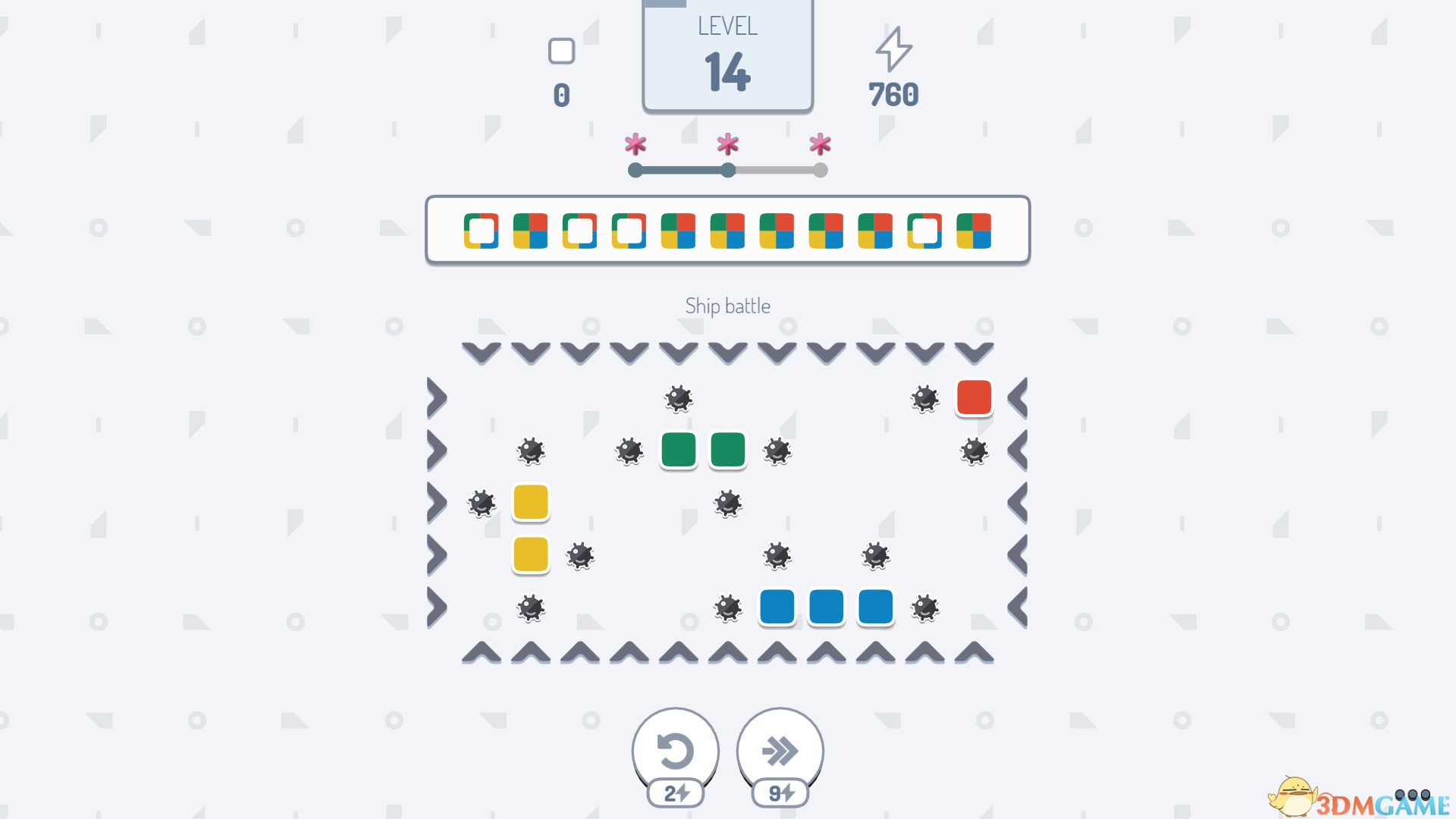The height and width of the screenshot is (819, 1456).
Task: Tap the right-pointing arrow on the blue squares row
Action: (437, 607)
